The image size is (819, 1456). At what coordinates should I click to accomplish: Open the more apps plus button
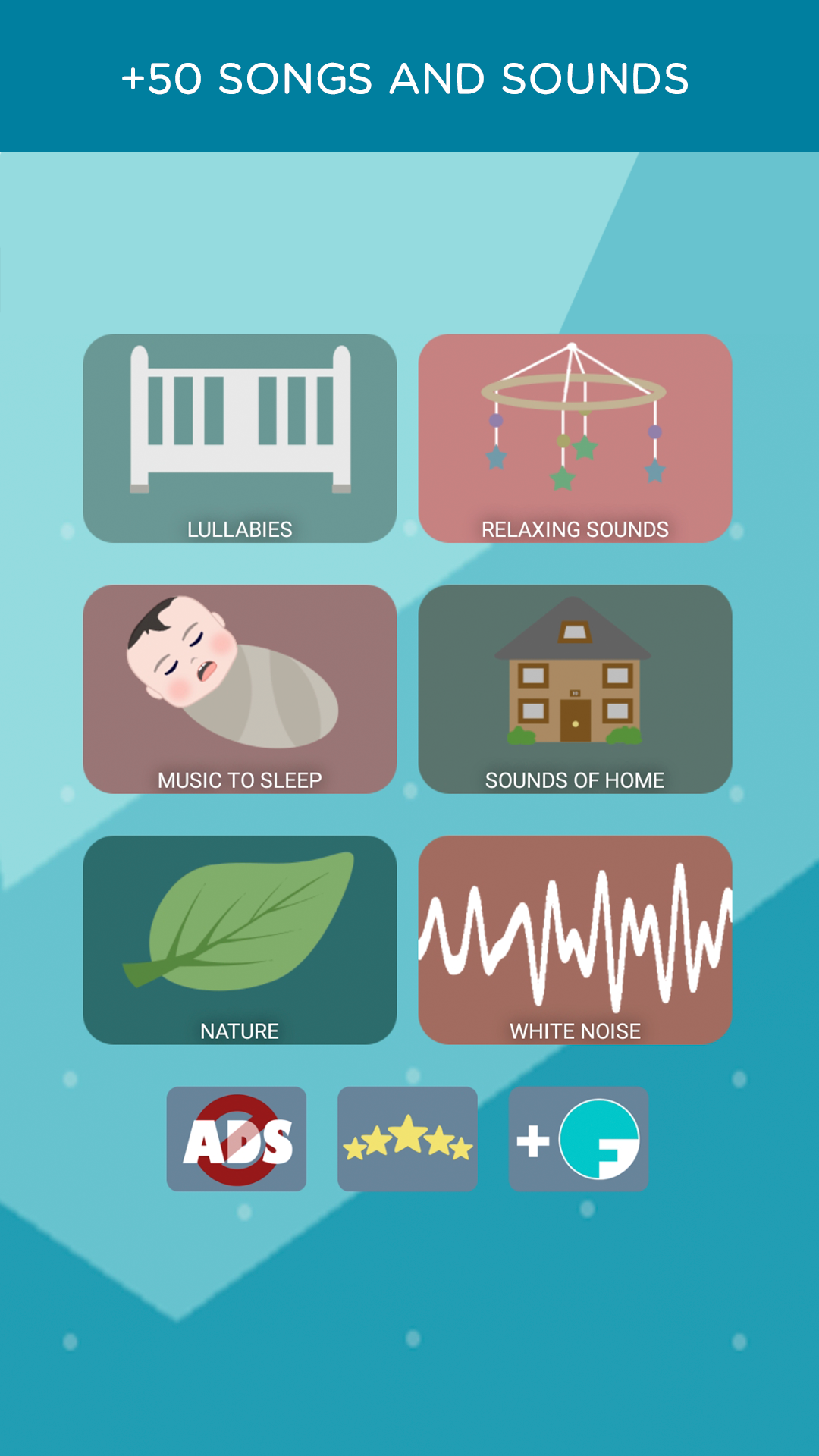579,1139
